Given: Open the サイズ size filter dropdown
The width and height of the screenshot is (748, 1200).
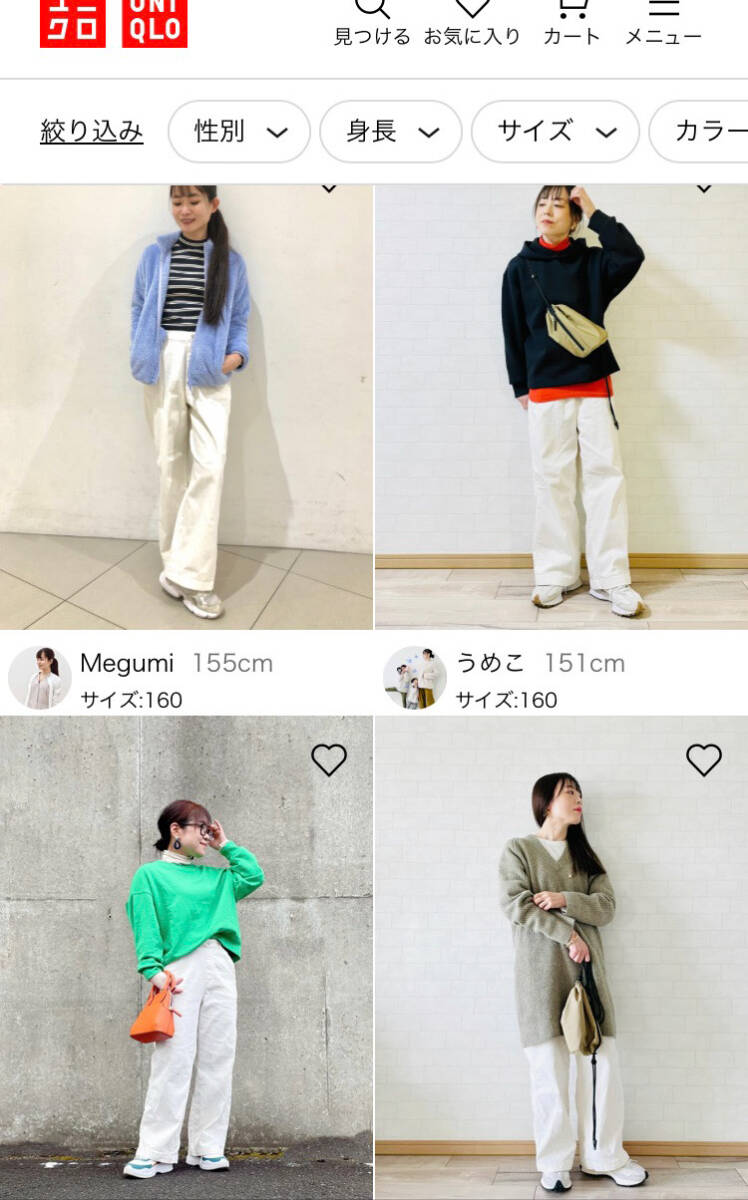Looking at the screenshot, I should click(555, 132).
